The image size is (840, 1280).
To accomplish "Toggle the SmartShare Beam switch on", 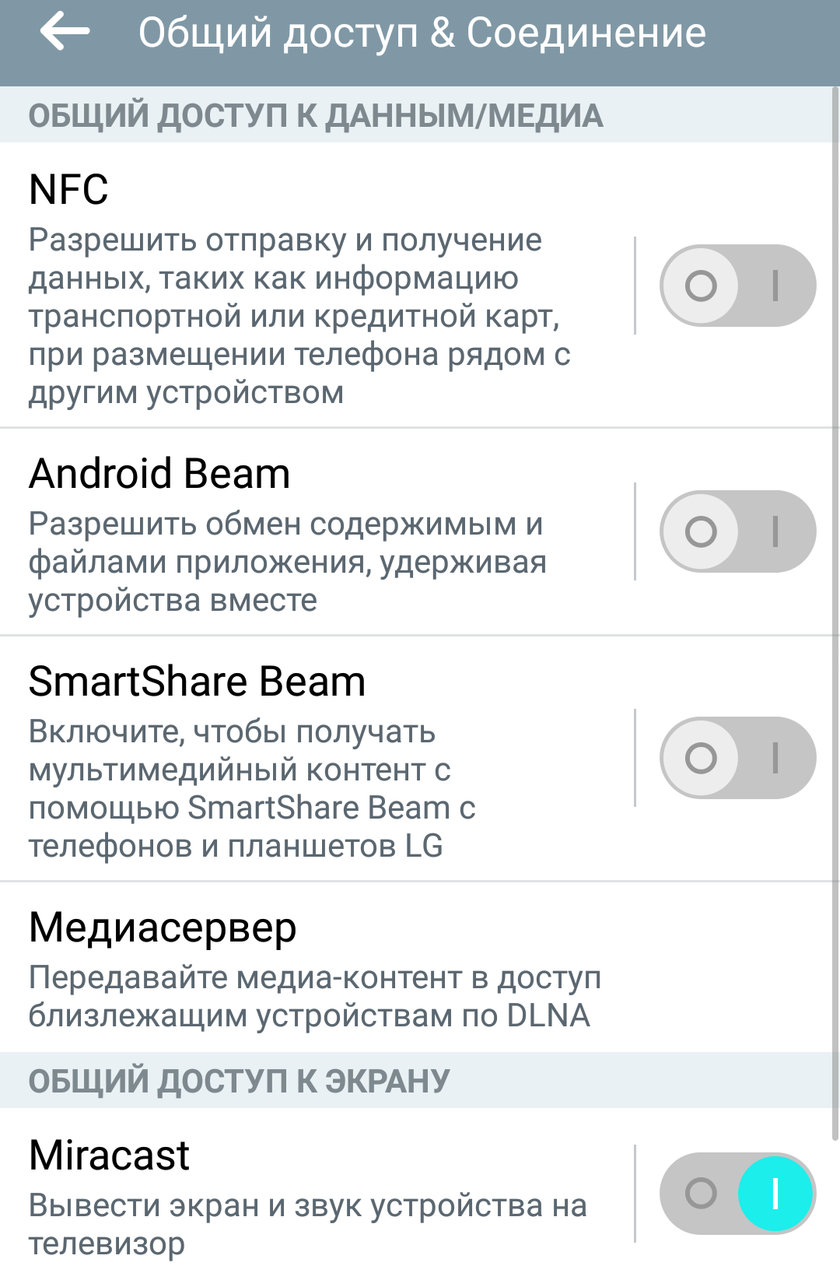I will pyautogui.click(x=738, y=758).
